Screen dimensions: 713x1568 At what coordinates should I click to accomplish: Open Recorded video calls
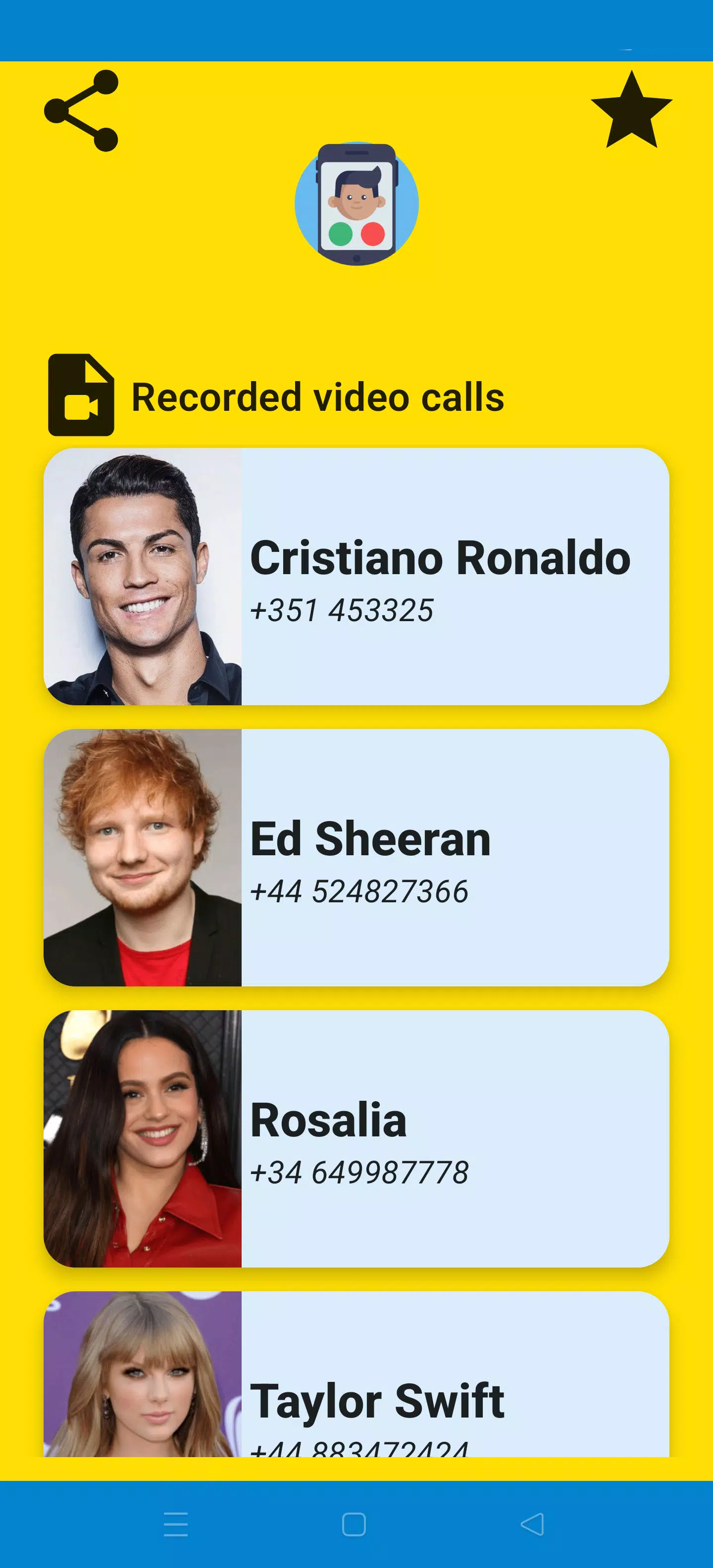pos(276,395)
